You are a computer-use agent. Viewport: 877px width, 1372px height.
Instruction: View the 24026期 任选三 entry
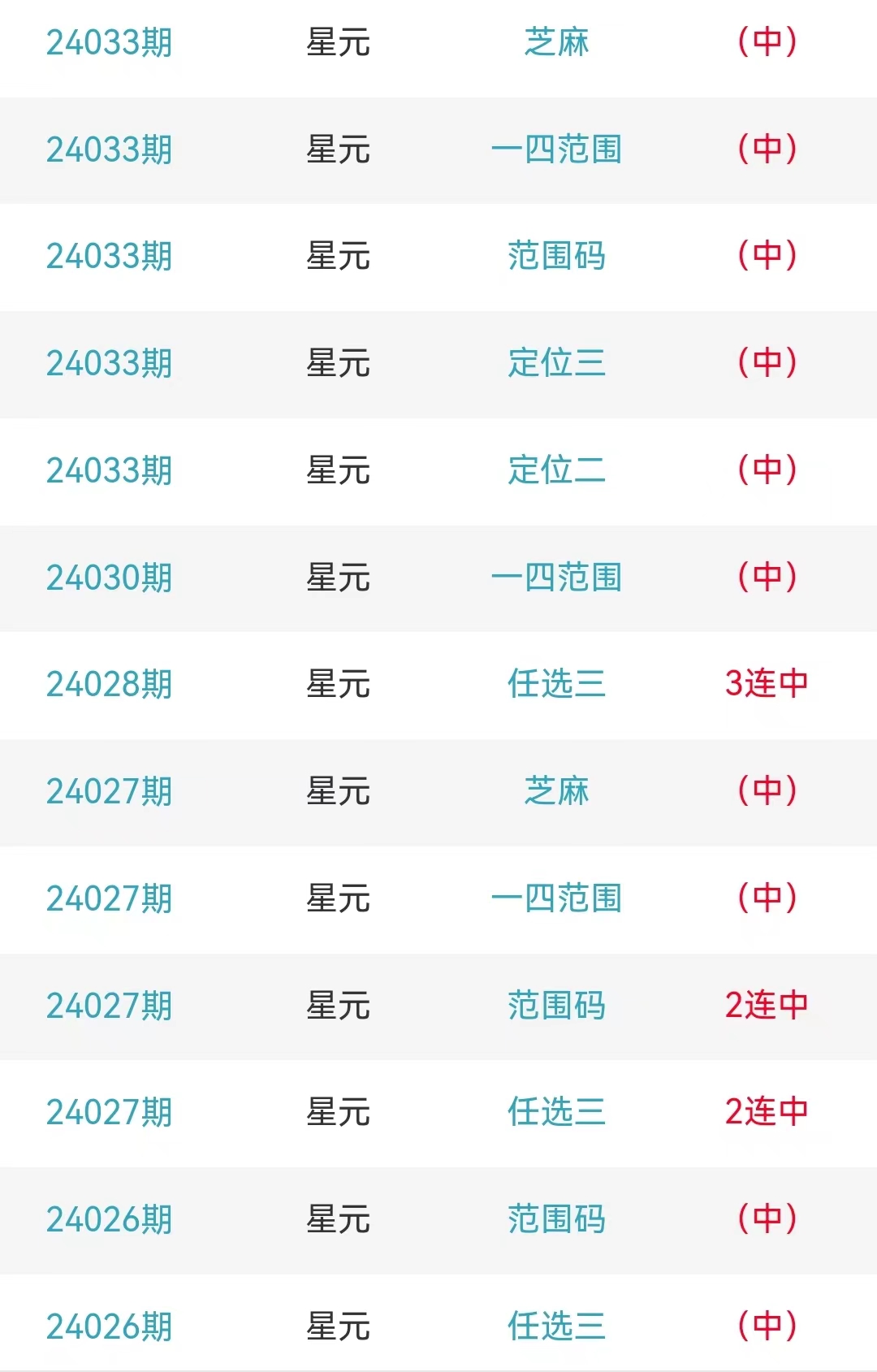click(556, 1327)
